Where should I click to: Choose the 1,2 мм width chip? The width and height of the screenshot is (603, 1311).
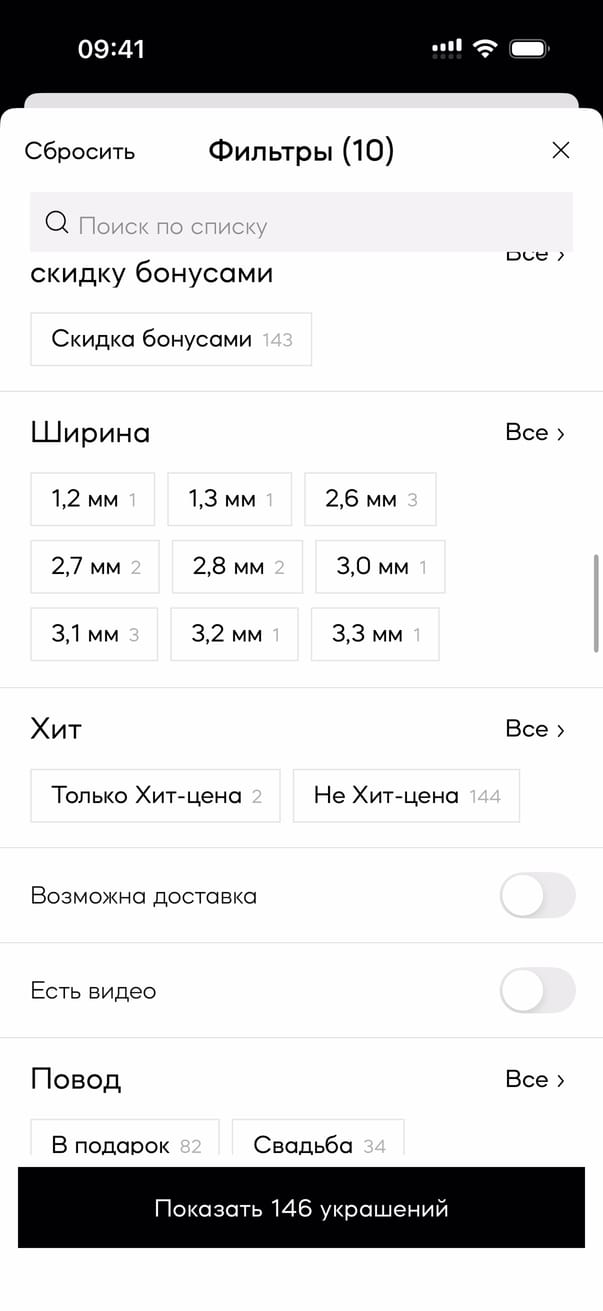click(93, 499)
